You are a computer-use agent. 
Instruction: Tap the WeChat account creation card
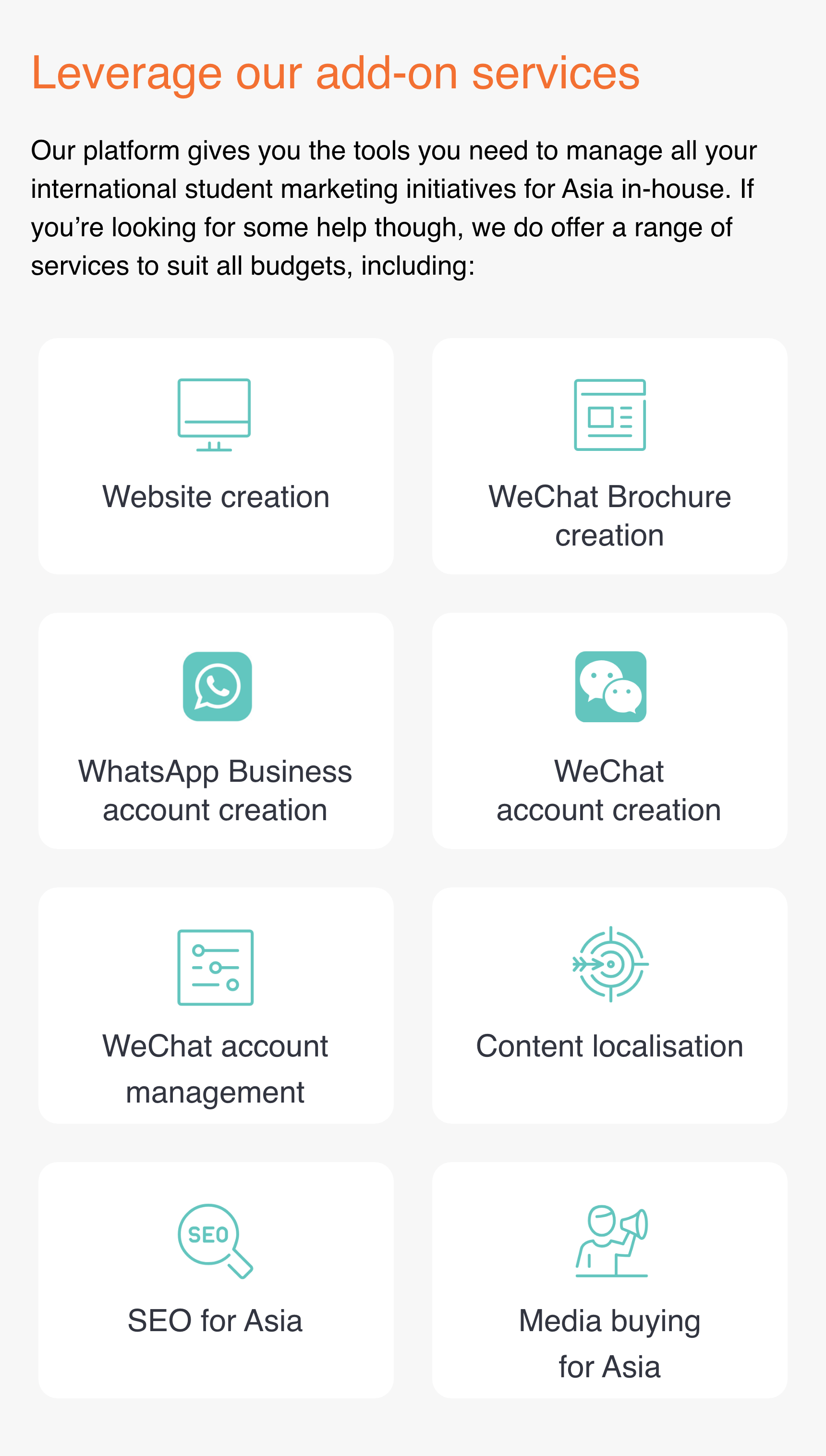coord(609,730)
